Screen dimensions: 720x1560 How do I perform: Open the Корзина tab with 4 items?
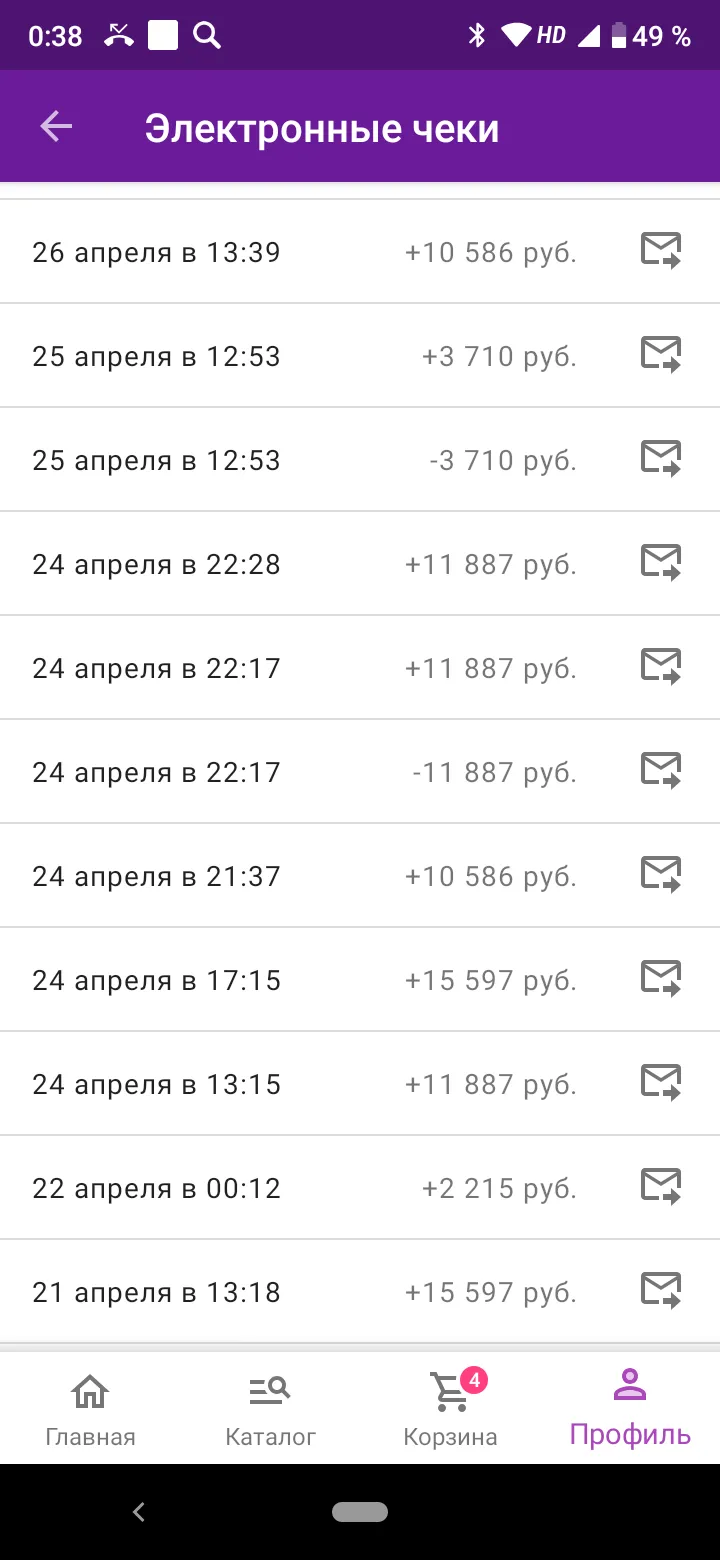click(x=450, y=1409)
